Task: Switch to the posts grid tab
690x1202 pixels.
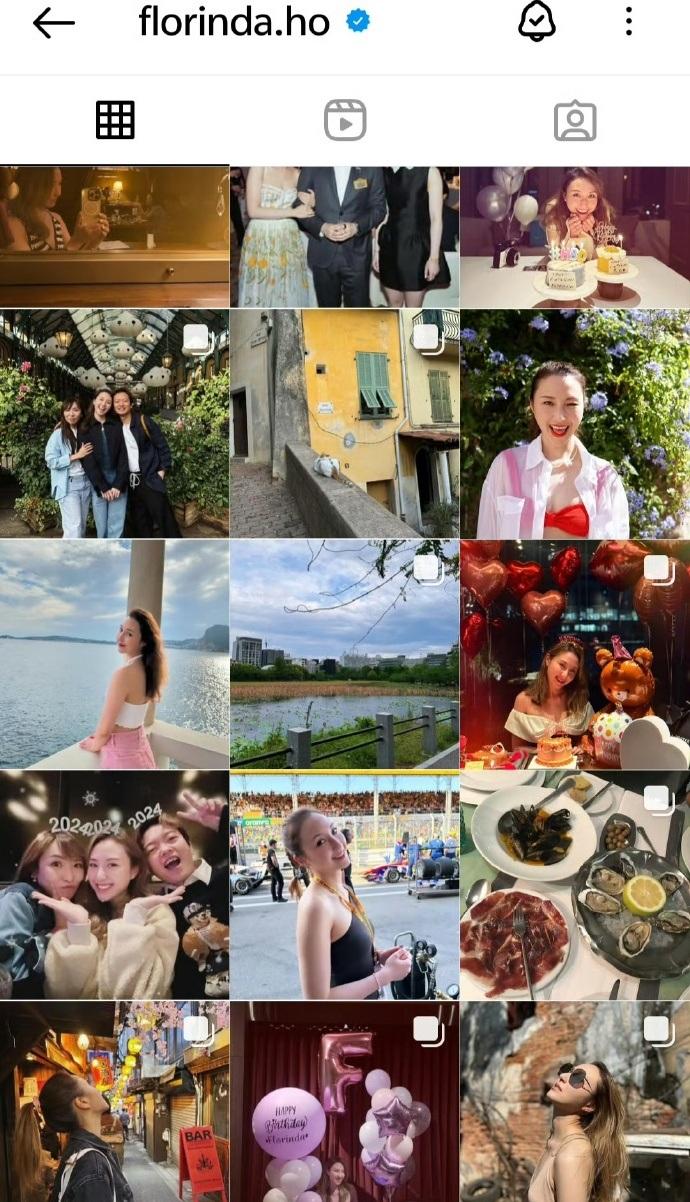Action: (115, 121)
